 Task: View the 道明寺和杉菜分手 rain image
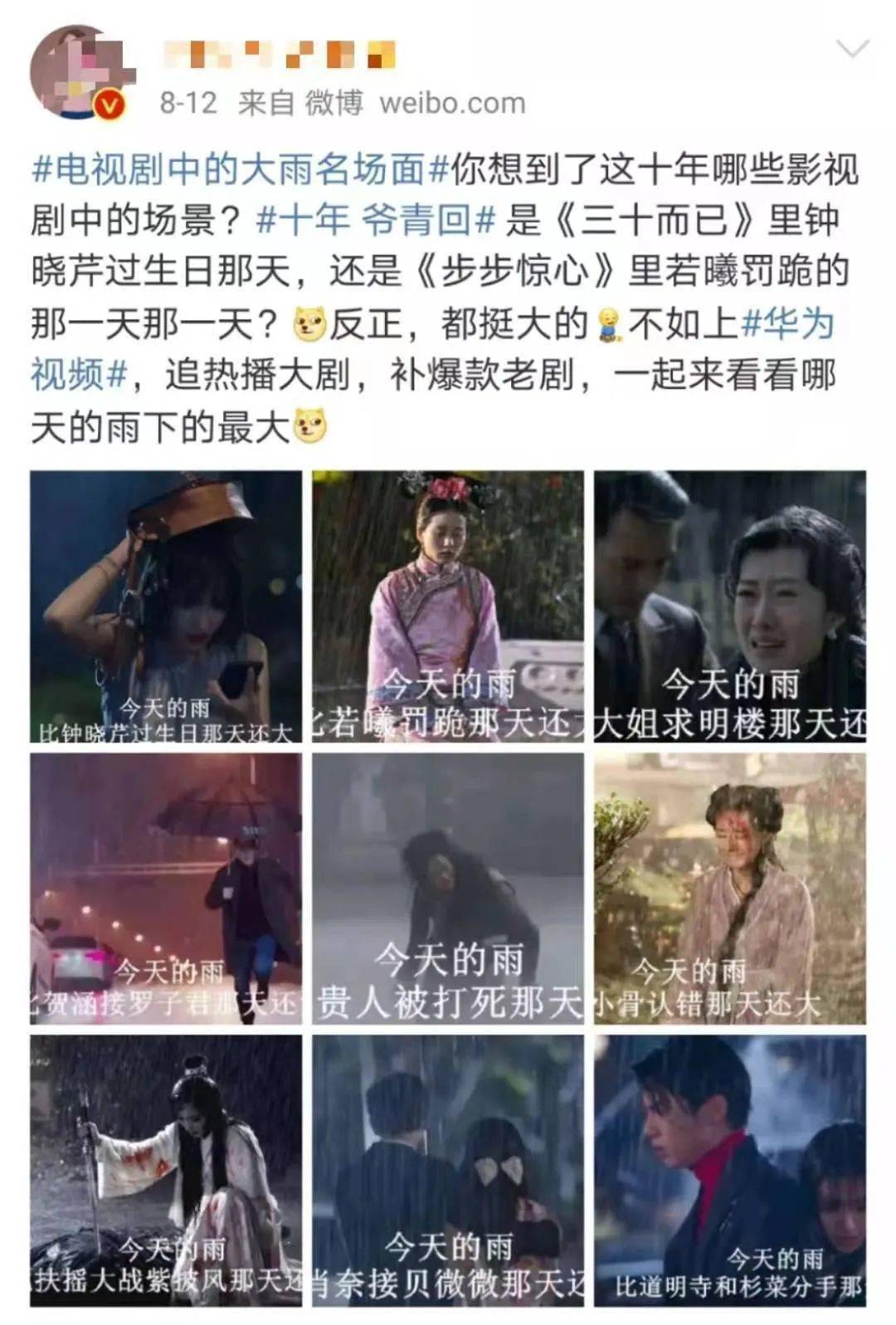click(730, 1170)
